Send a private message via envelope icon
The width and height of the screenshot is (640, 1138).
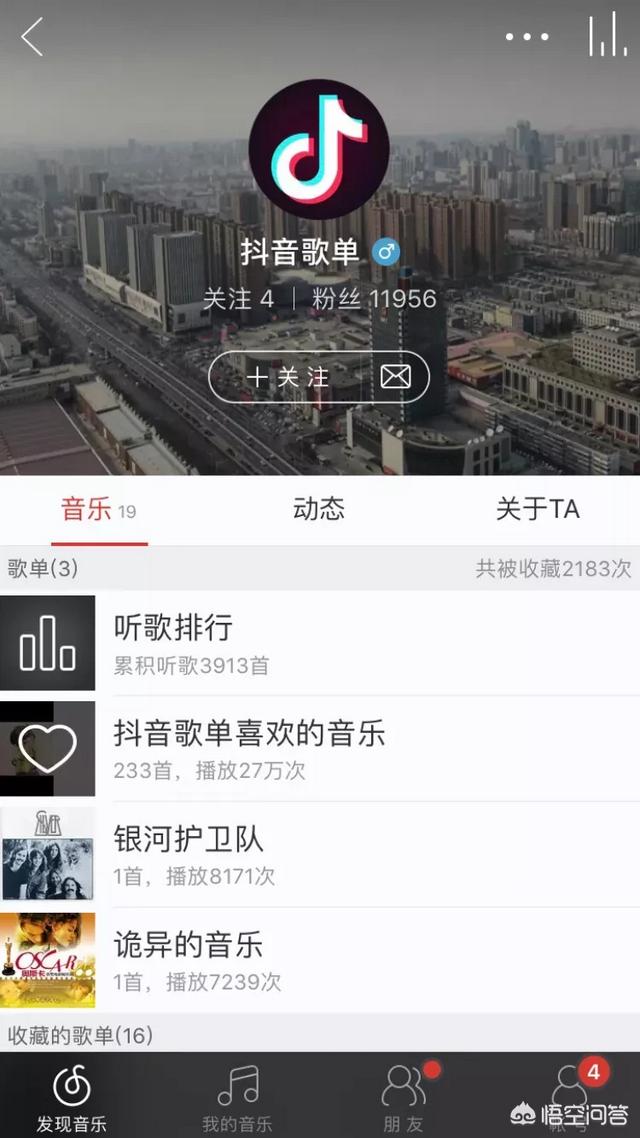coord(396,377)
